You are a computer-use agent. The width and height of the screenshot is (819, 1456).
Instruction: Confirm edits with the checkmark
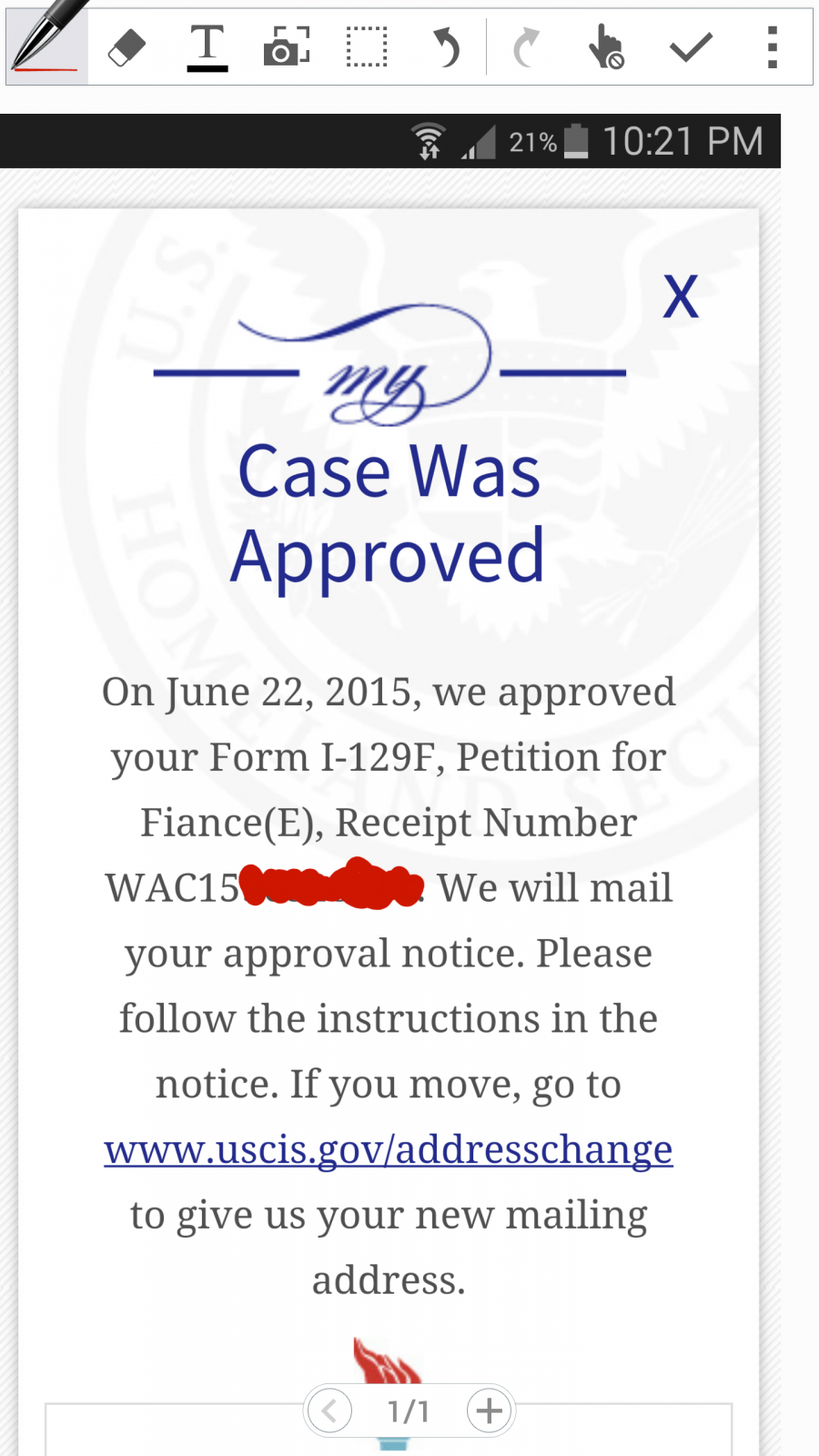coord(691,46)
